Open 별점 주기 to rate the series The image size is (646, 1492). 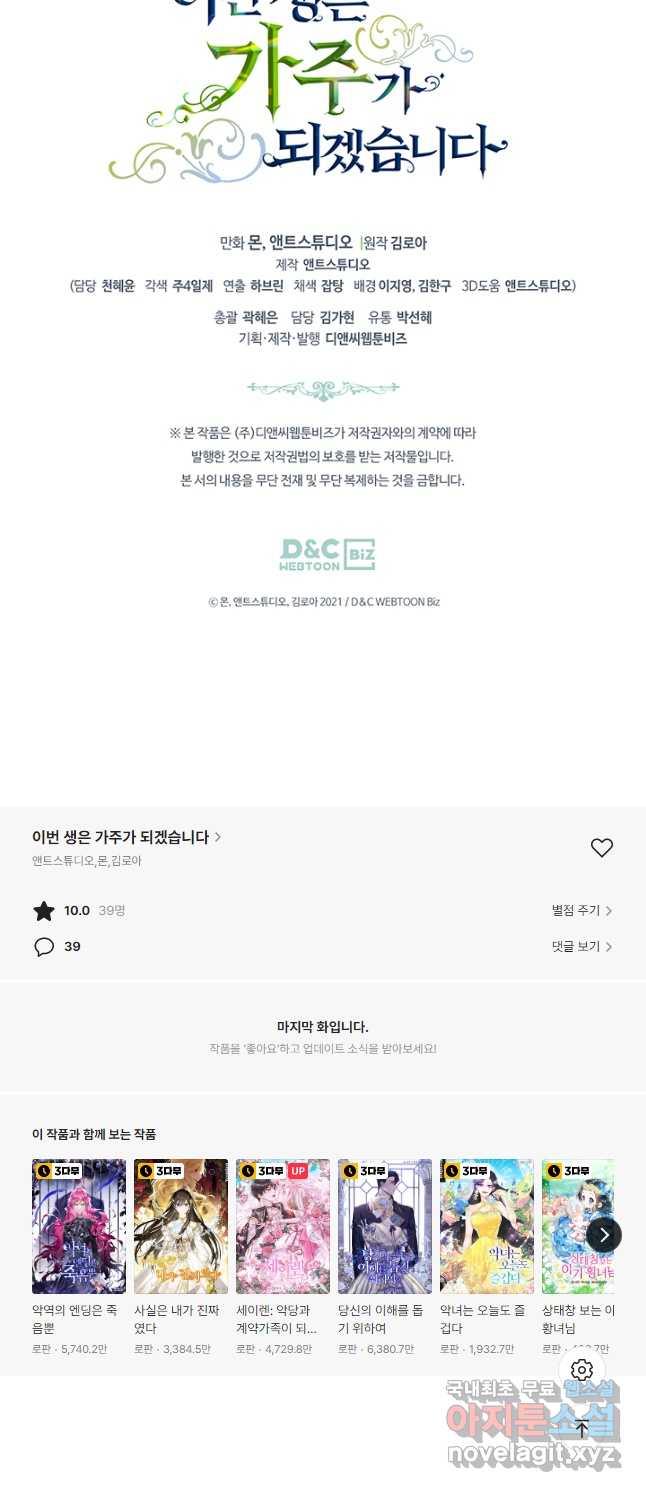point(581,911)
